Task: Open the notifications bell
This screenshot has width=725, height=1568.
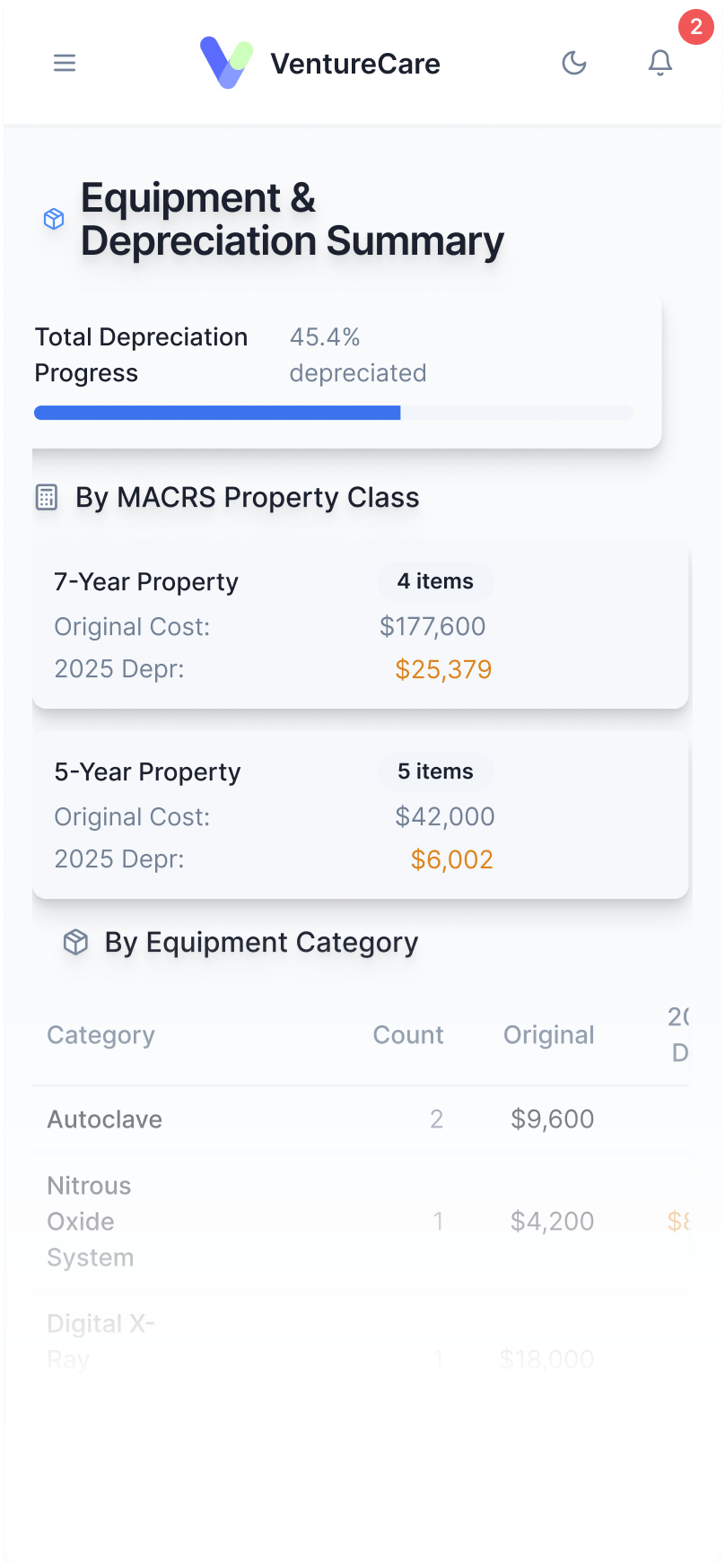Action: click(660, 63)
